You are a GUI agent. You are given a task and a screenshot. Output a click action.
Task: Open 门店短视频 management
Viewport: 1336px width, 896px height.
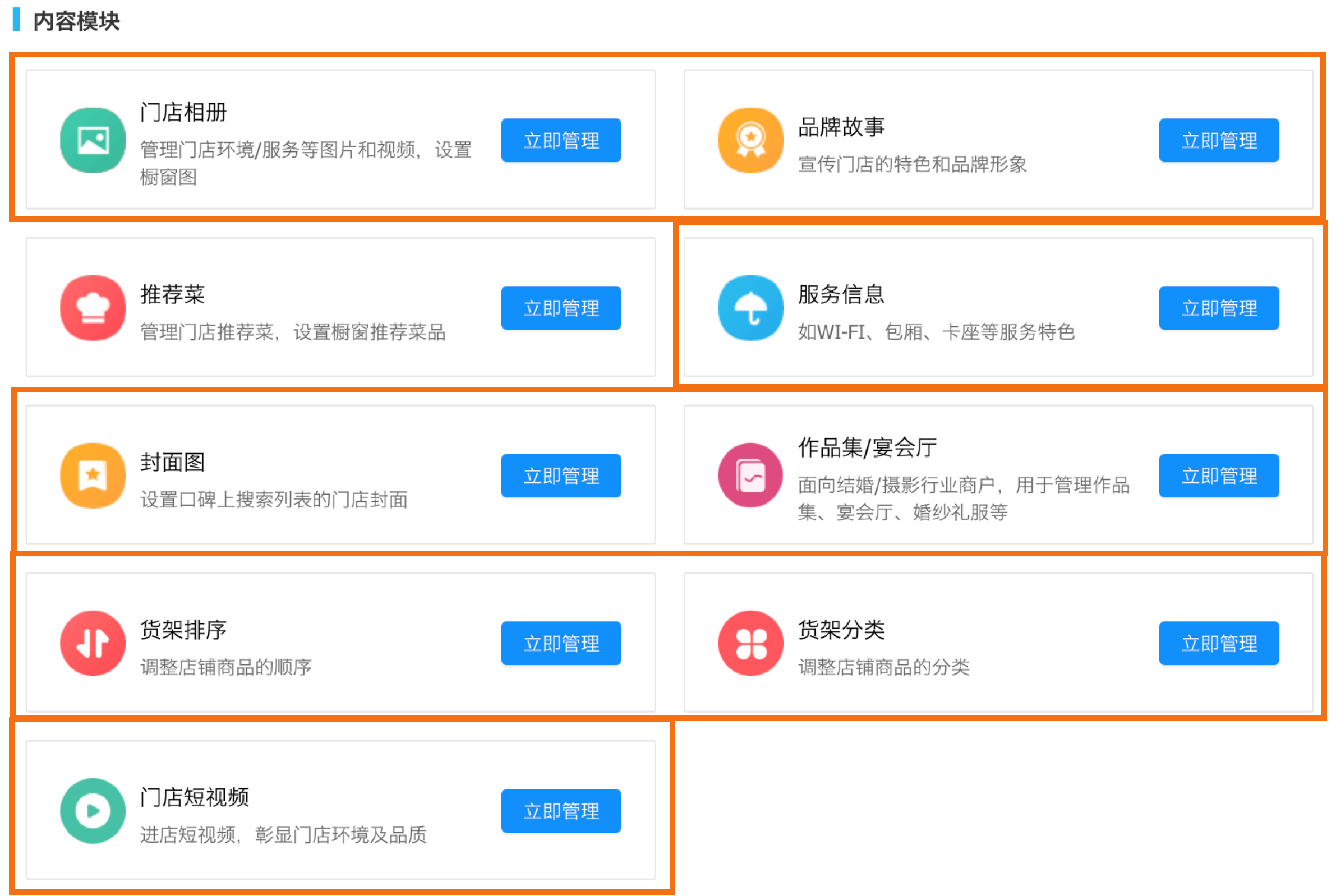pos(560,810)
